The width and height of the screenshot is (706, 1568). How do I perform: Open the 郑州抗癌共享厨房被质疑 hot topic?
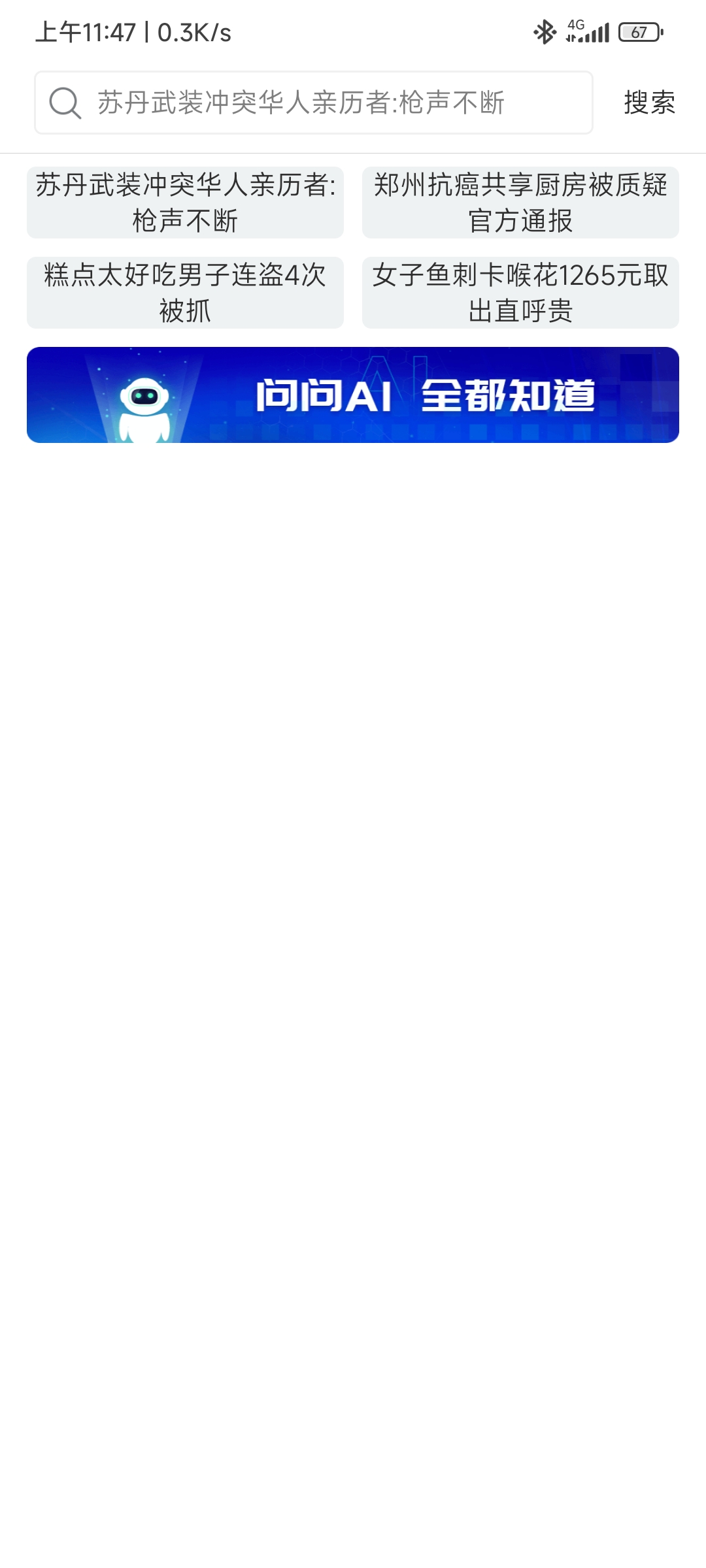520,203
